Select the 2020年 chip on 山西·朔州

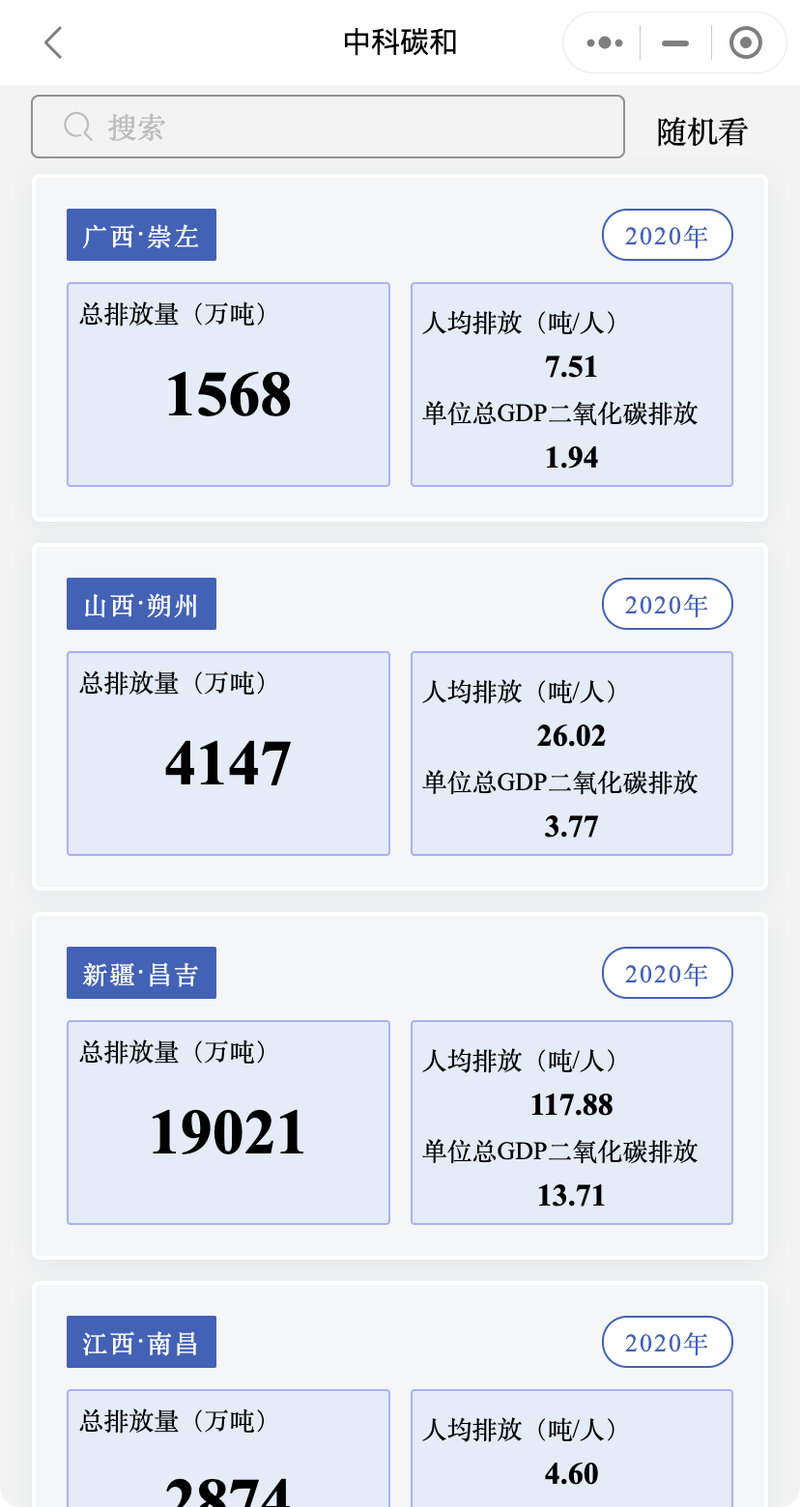(667, 605)
